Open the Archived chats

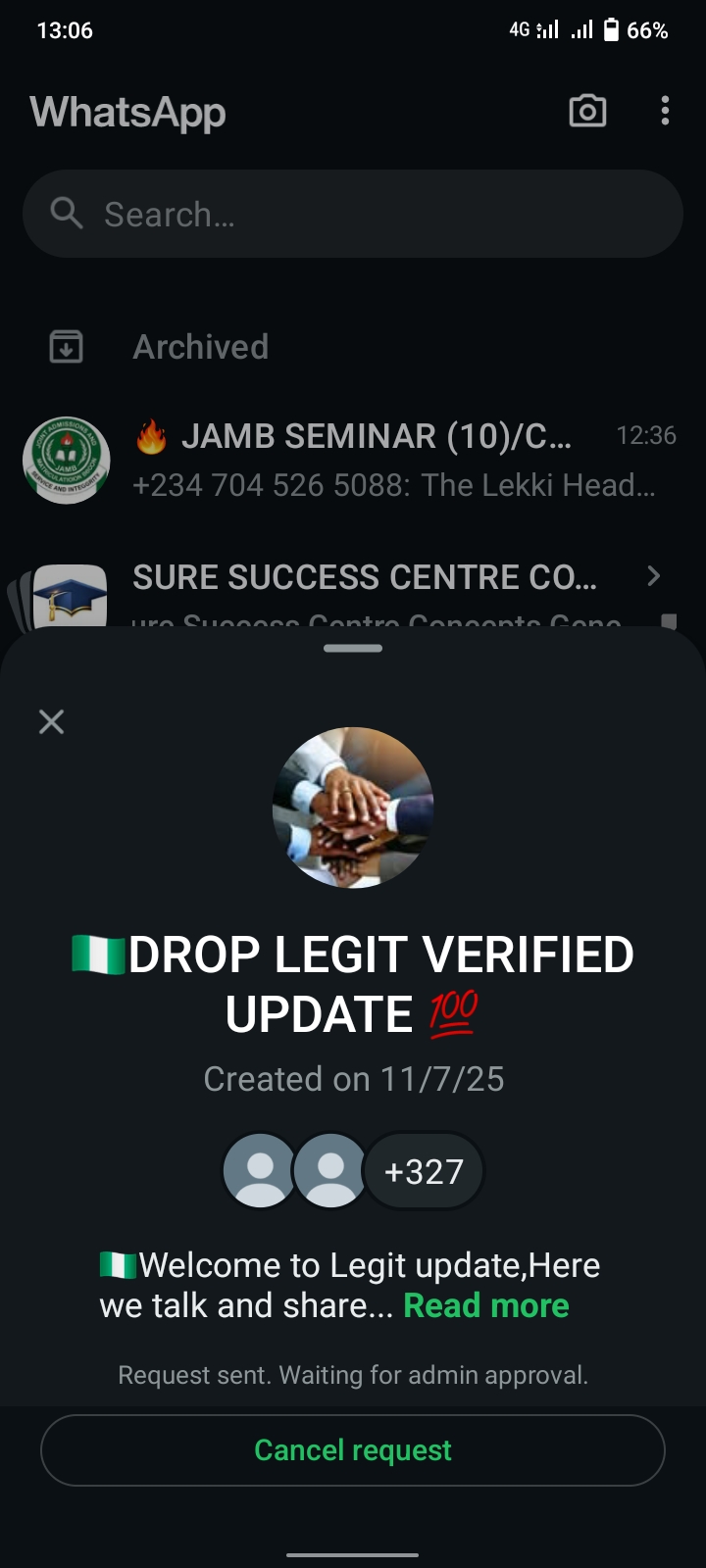(201, 347)
